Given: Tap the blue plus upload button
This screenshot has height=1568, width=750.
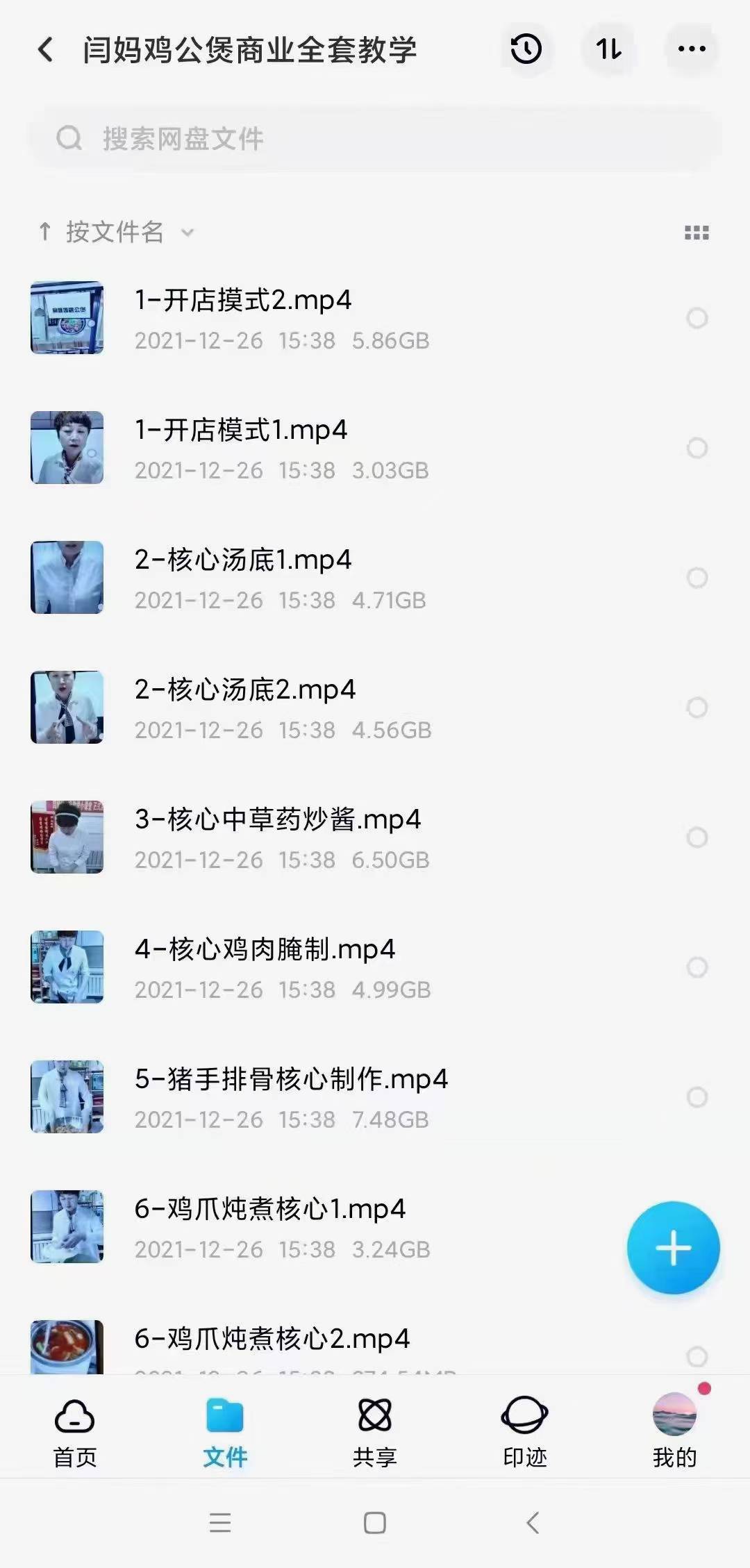Looking at the screenshot, I should coord(673,1248).
